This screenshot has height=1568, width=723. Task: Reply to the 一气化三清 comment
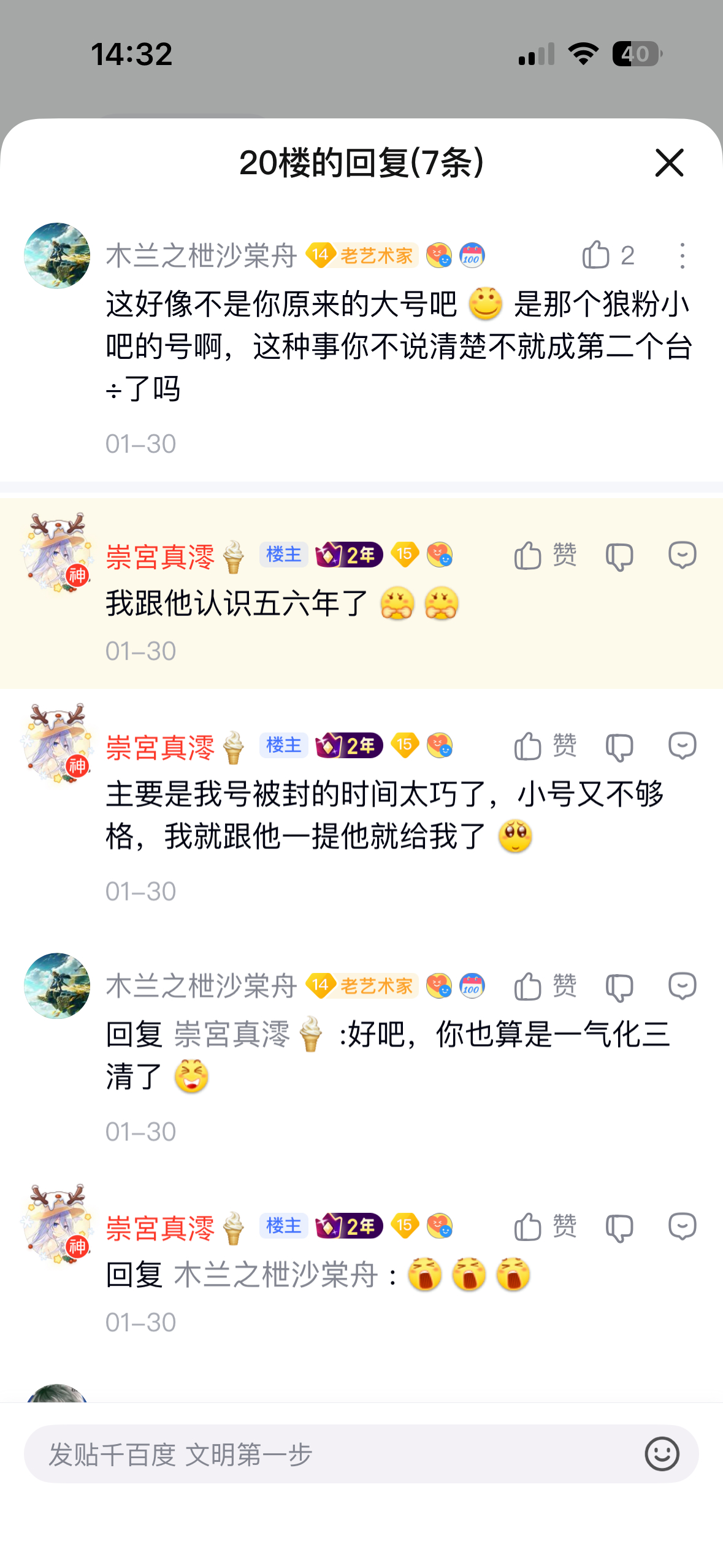click(682, 986)
